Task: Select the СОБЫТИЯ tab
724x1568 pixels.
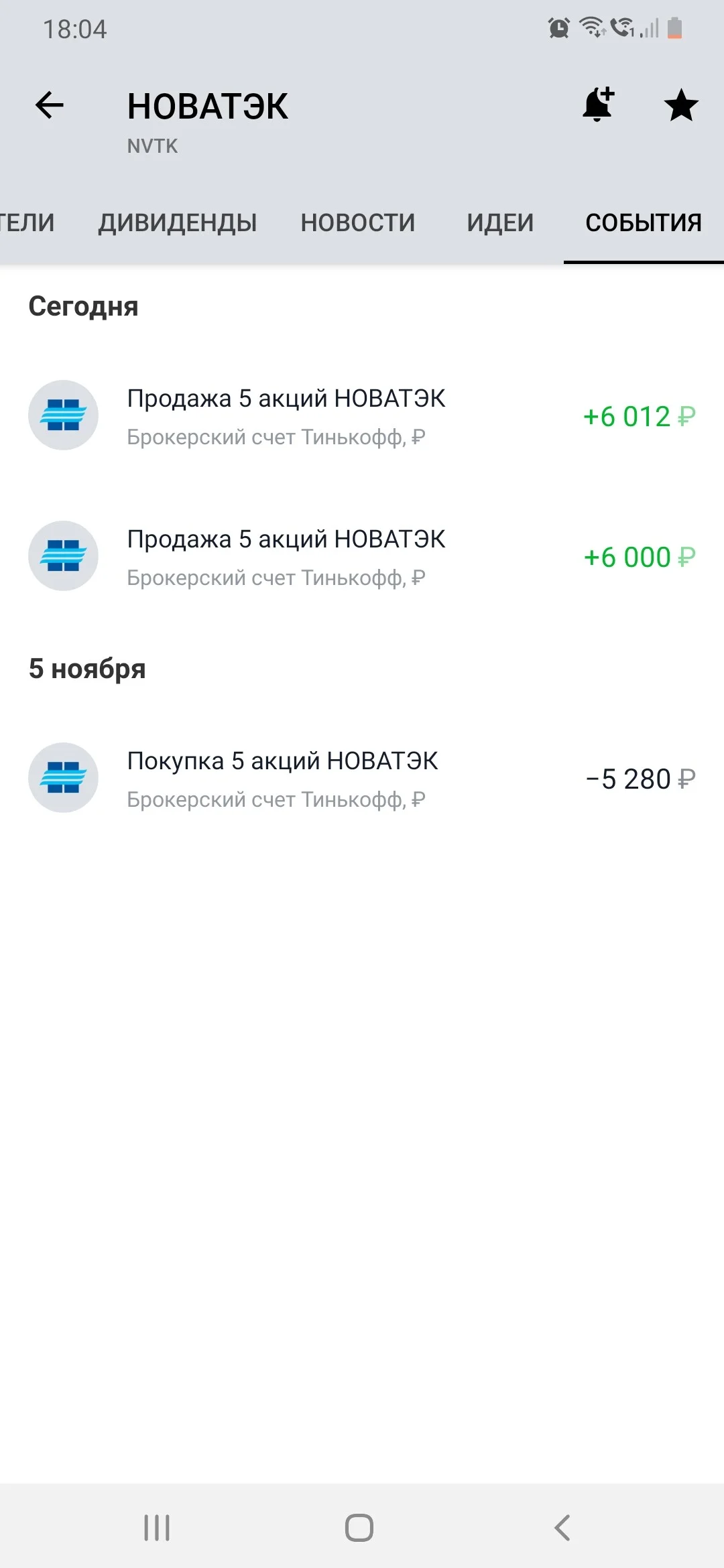Action: (644, 222)
